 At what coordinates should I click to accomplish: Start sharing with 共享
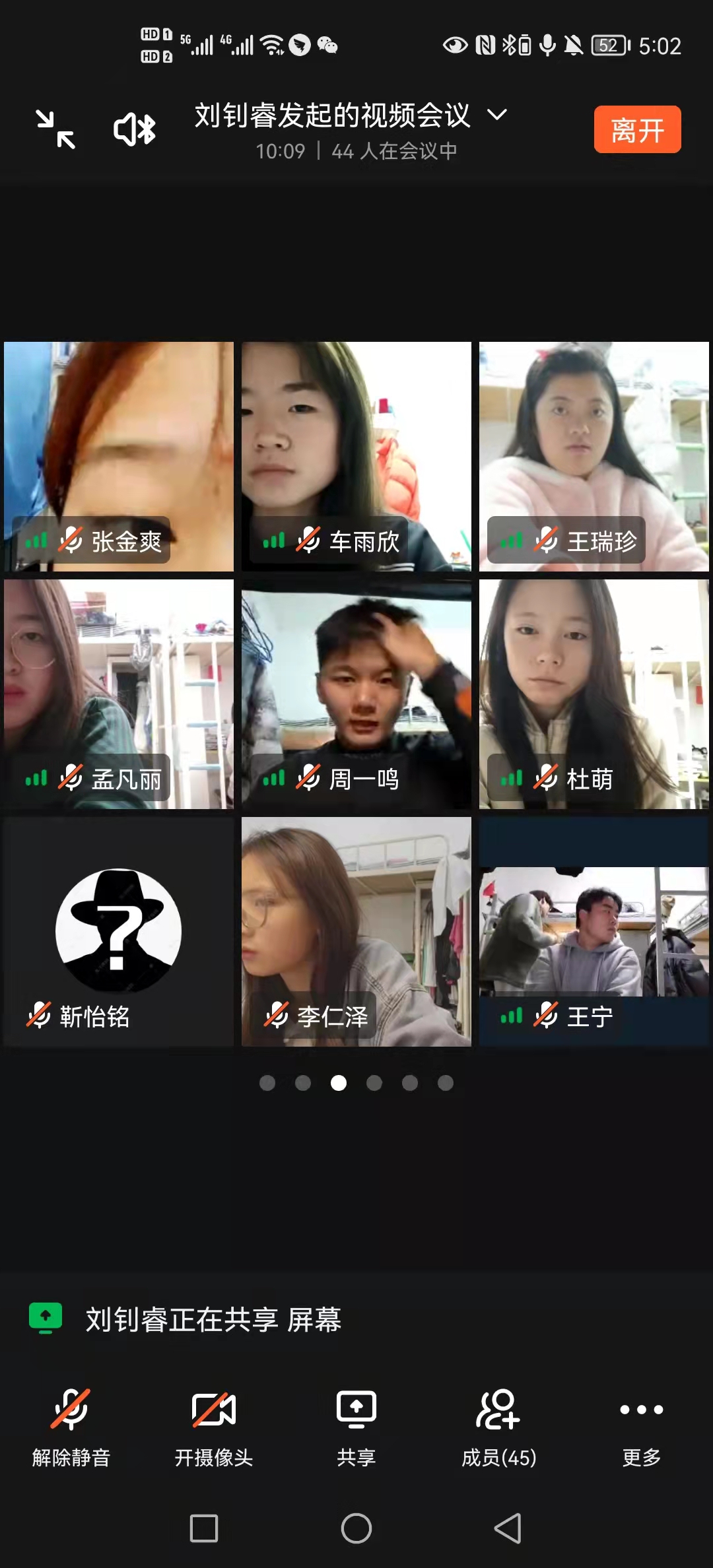[356, 1427]
